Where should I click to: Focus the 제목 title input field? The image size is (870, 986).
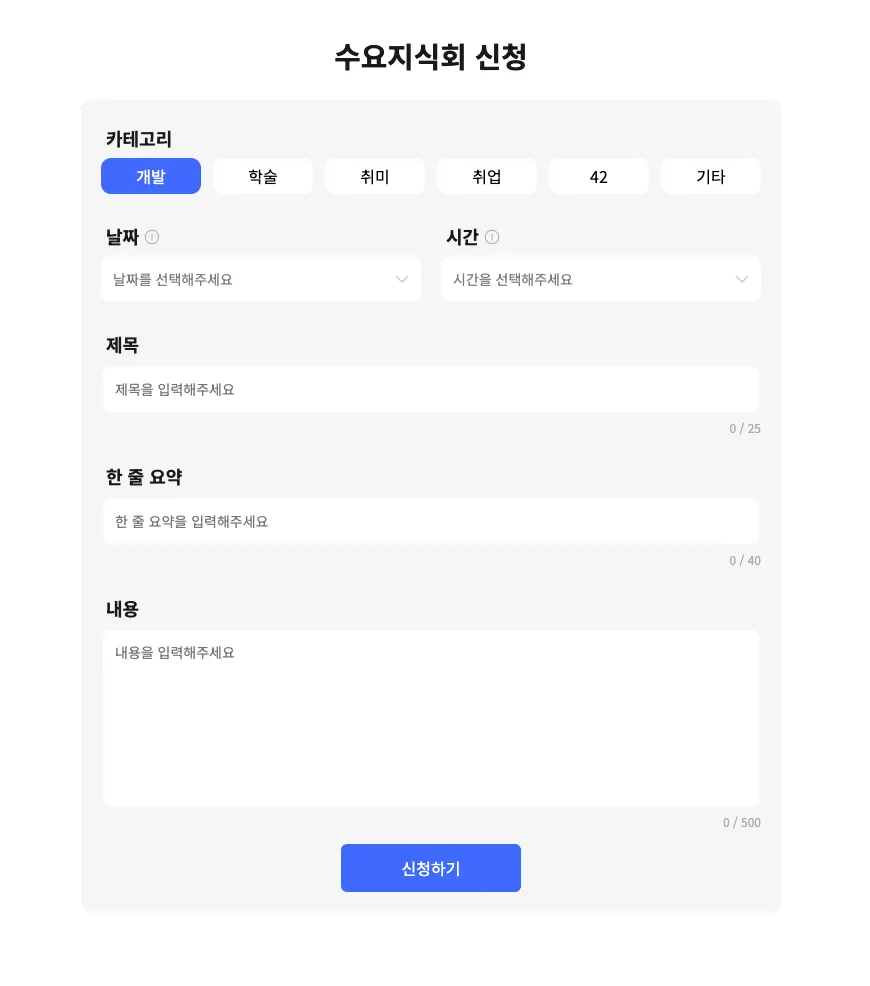(431, 390)
